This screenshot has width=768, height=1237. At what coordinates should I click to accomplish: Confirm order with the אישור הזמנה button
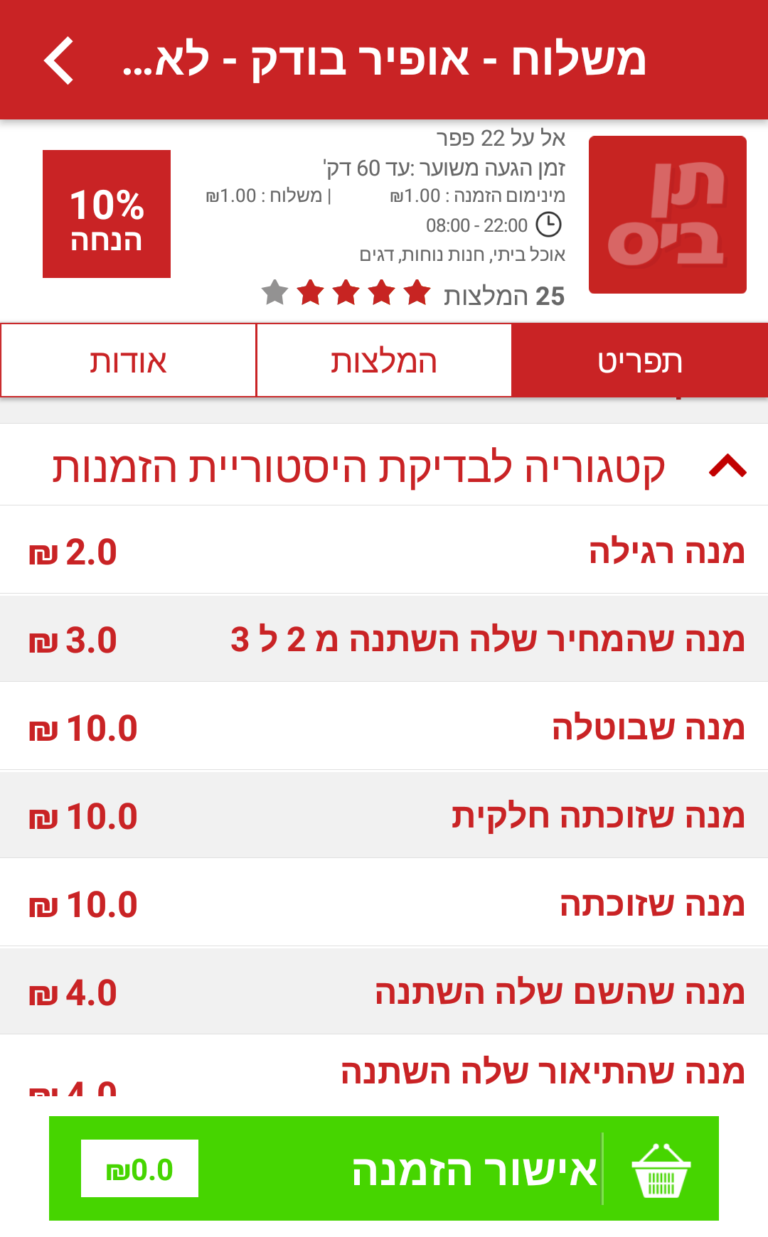[x=384, y=1168]
